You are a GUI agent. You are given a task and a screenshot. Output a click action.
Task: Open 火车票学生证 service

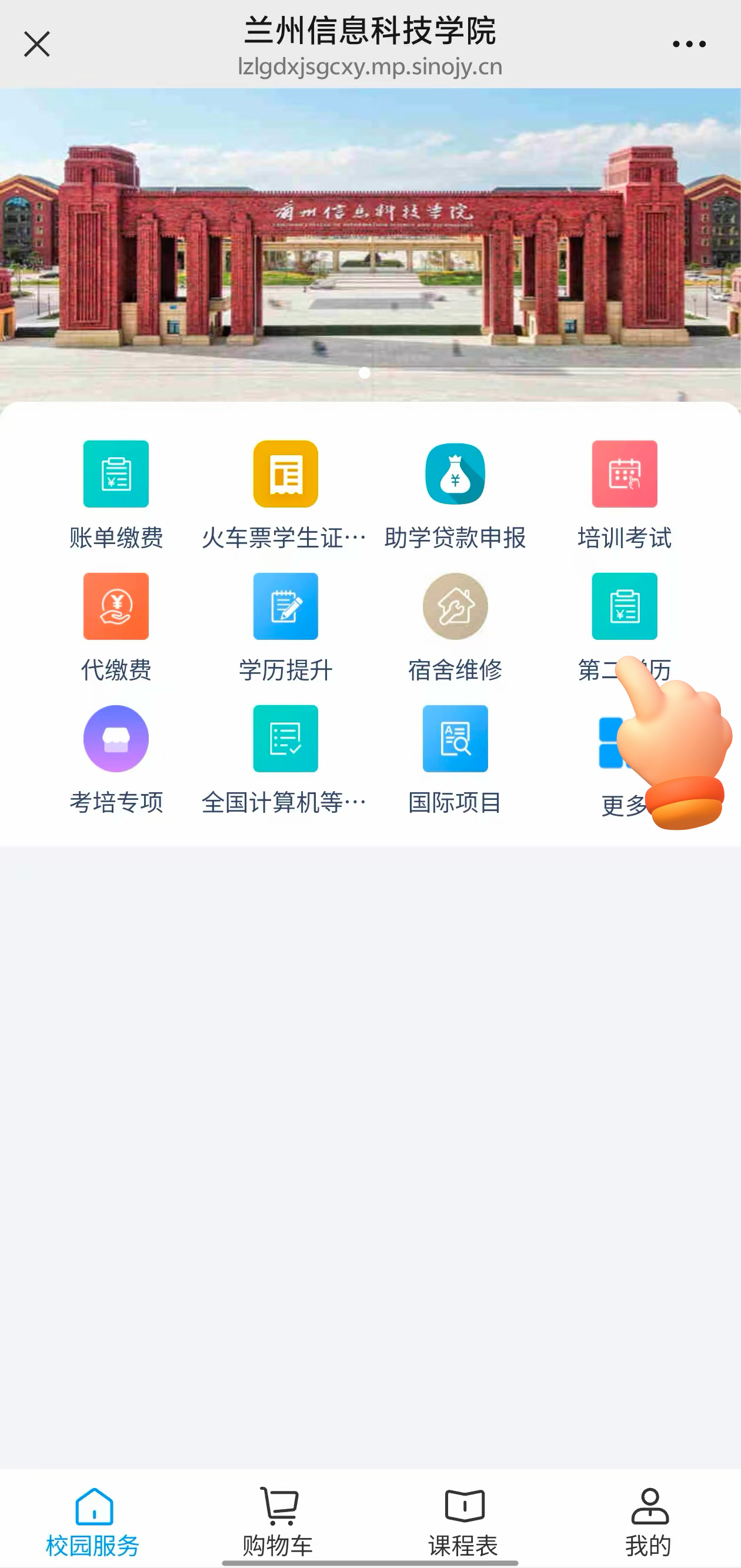(285, 494)
